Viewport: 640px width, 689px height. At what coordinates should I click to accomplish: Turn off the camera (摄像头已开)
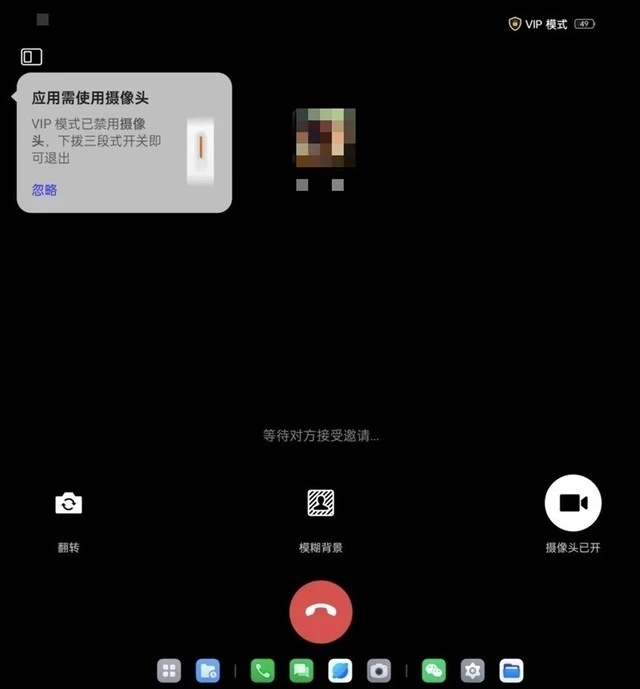572,503
